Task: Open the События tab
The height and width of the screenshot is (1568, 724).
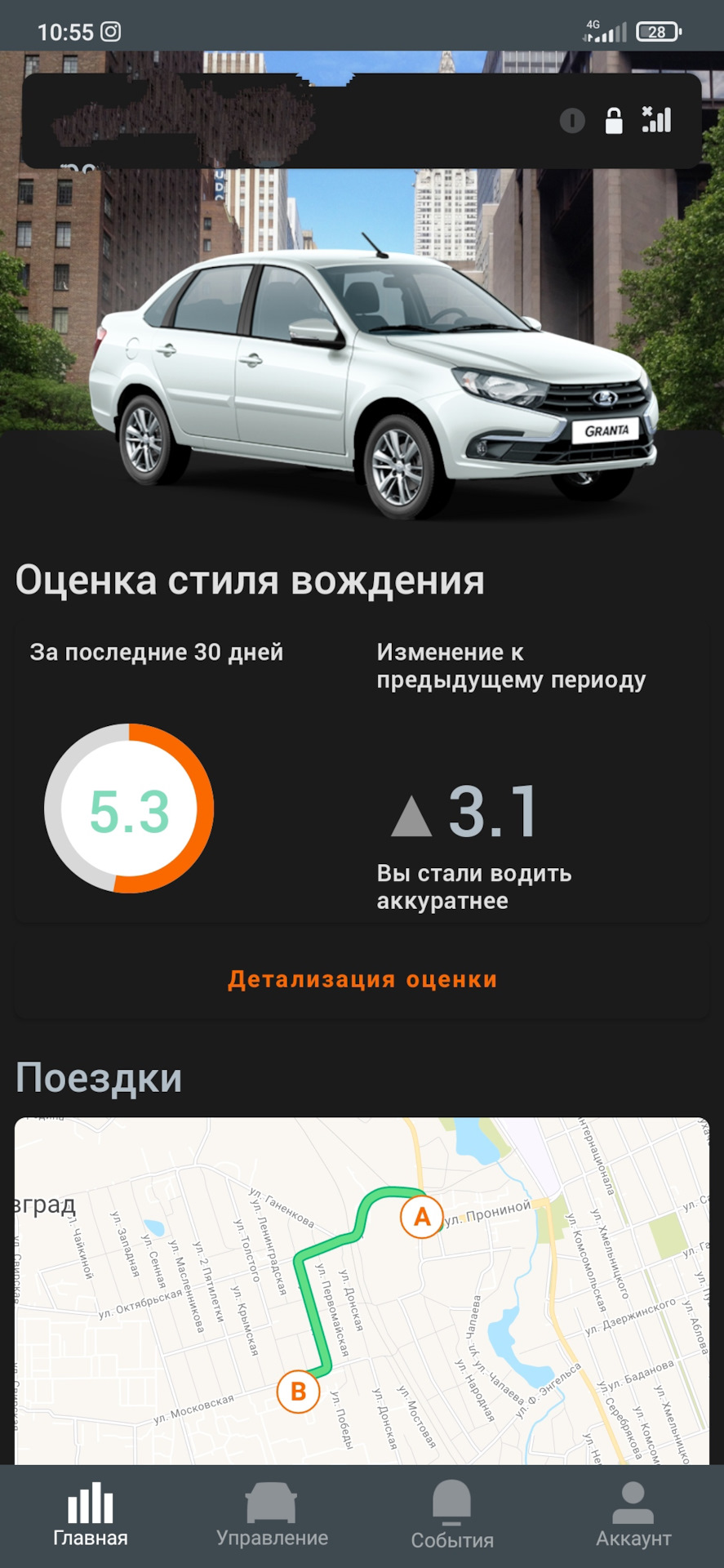Action: pos(452,1516)
